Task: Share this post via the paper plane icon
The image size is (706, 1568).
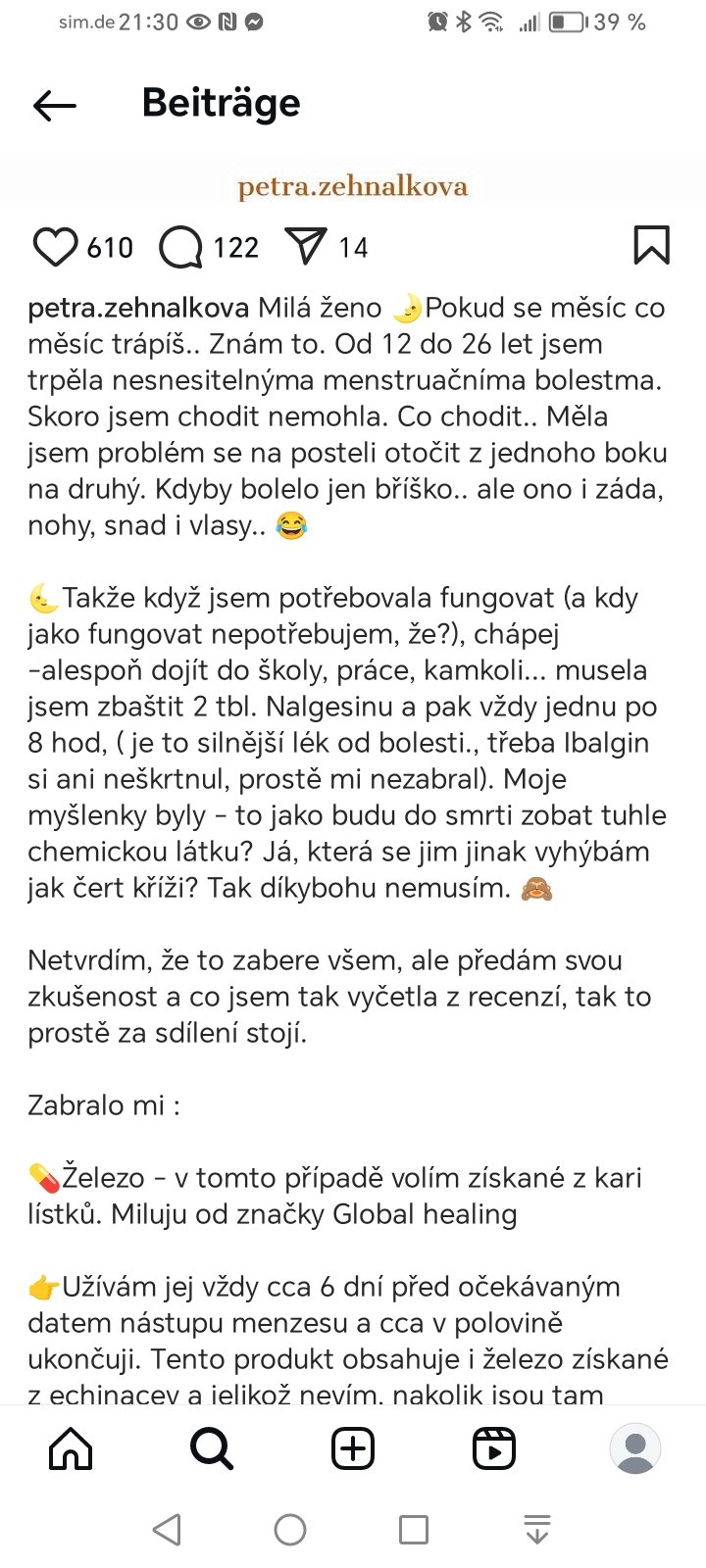Action: coord(306,246)
